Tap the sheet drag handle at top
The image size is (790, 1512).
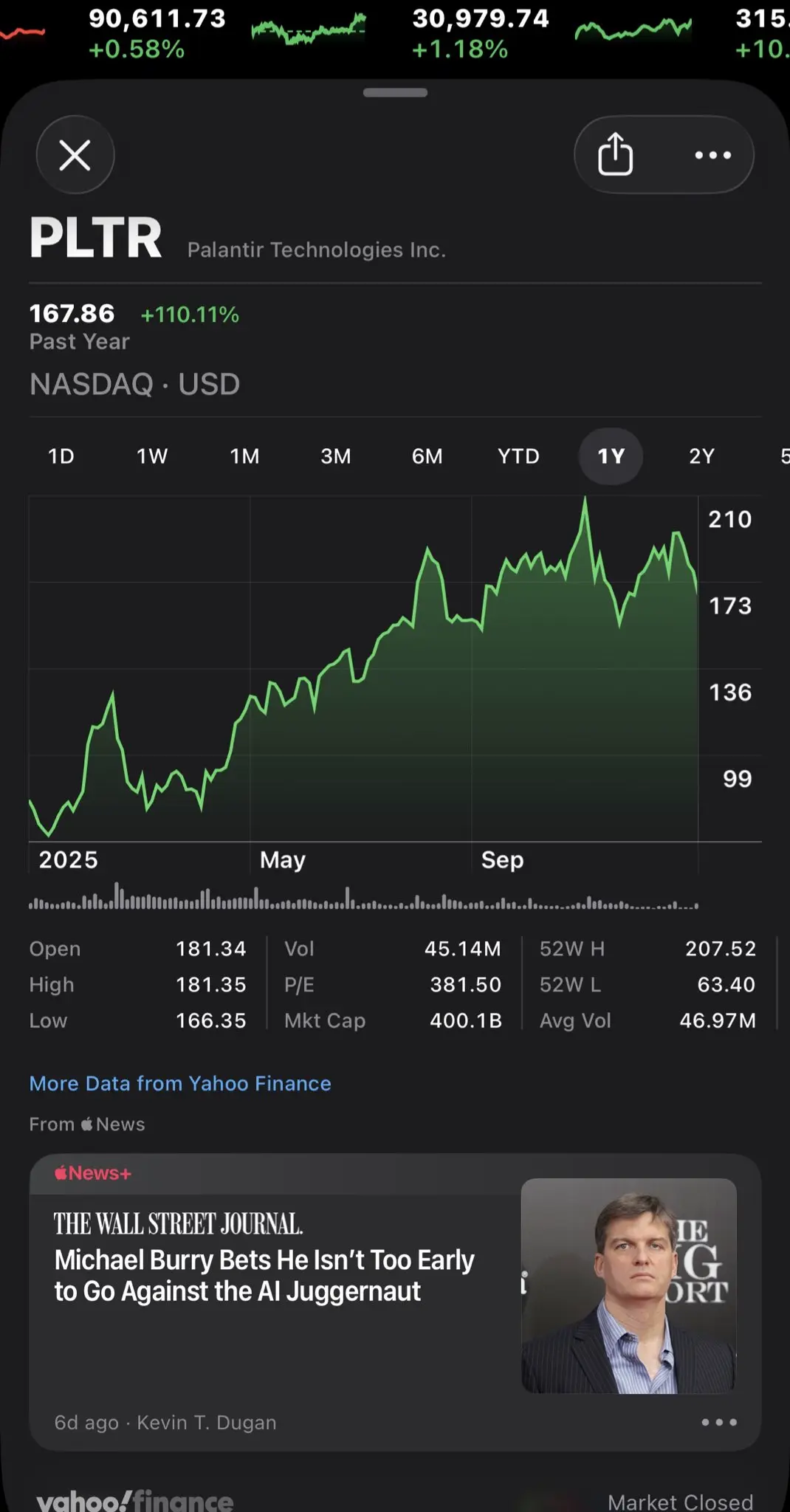tap(395, 92)
